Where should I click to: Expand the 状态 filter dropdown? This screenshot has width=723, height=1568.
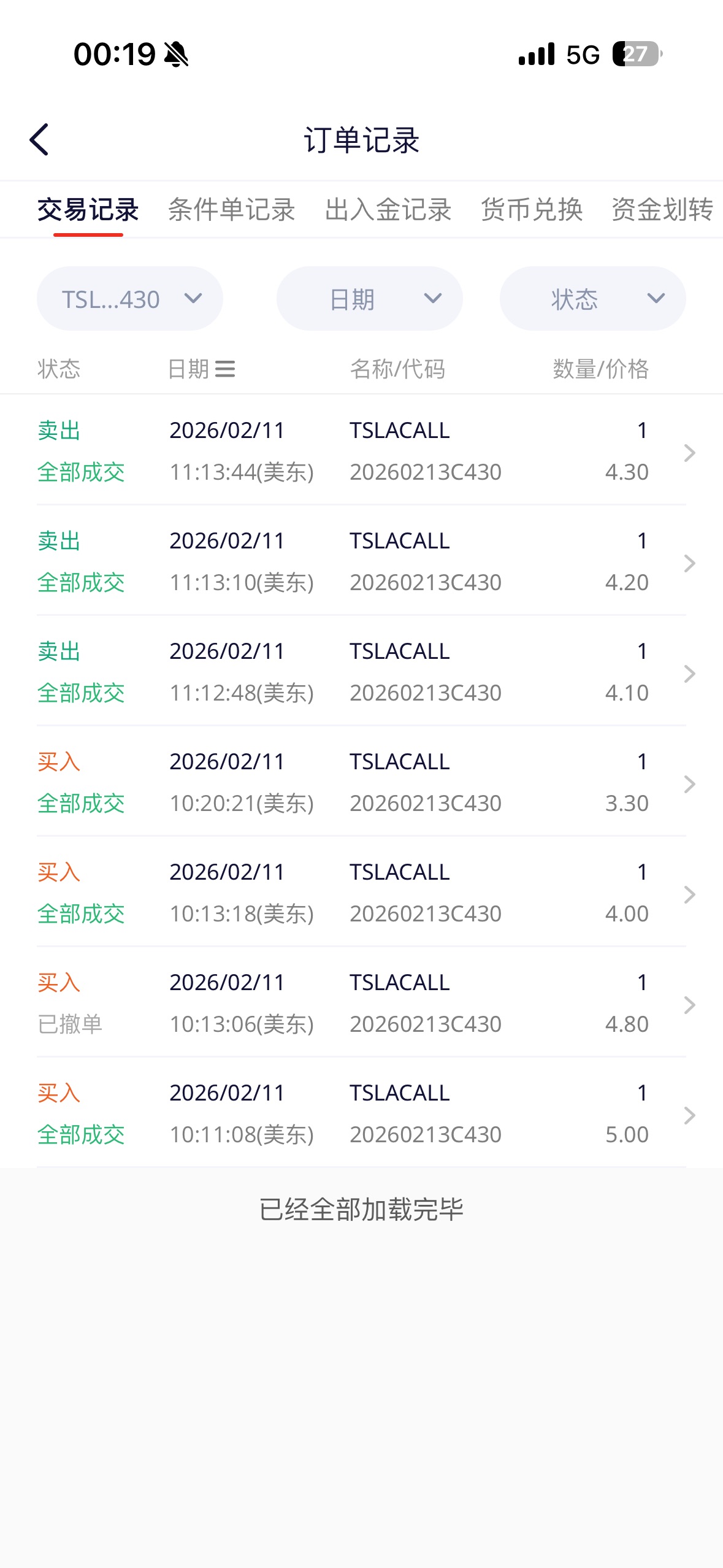592,299
